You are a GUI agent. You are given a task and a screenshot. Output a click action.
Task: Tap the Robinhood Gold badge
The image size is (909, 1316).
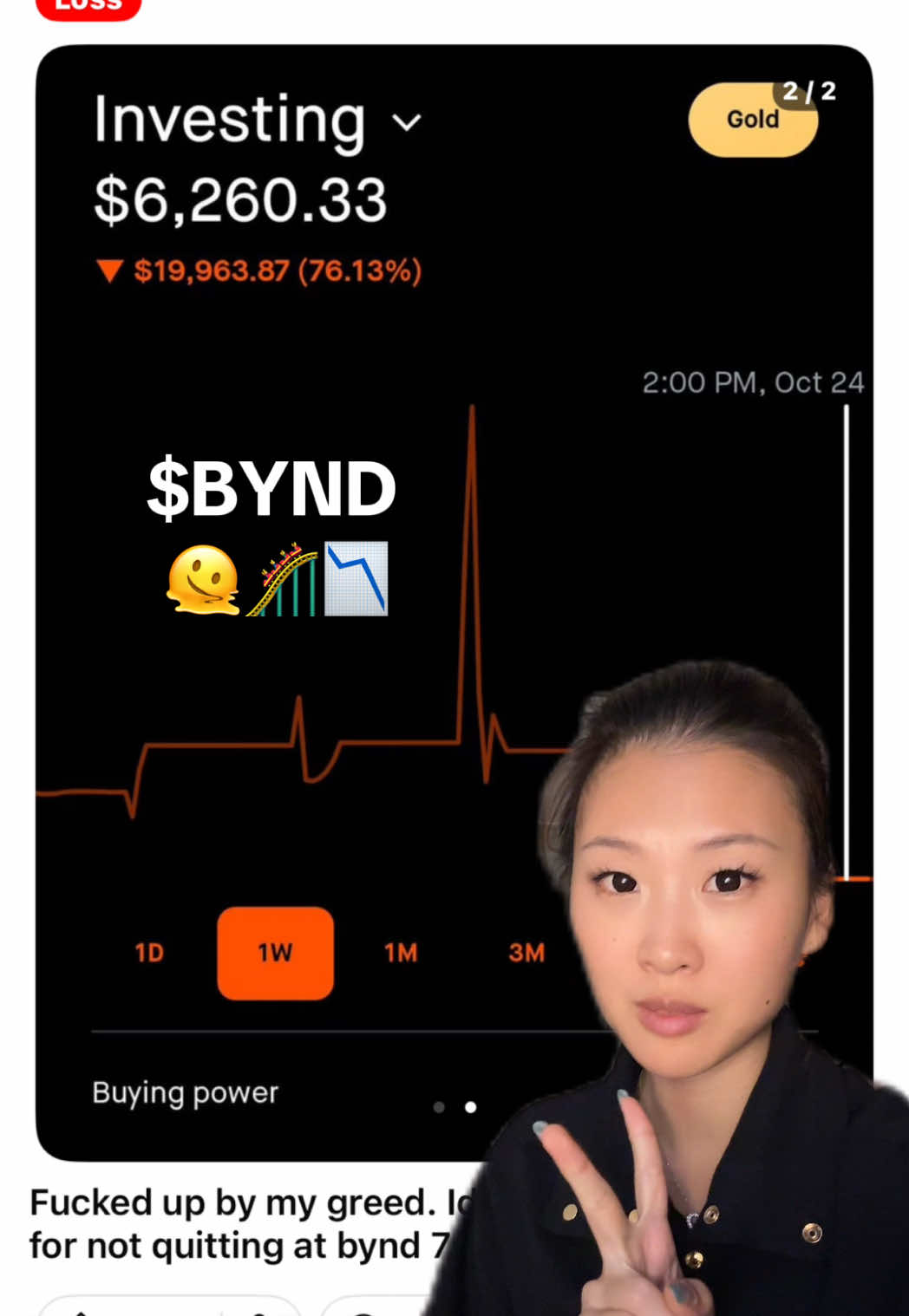tap(752, 120)
